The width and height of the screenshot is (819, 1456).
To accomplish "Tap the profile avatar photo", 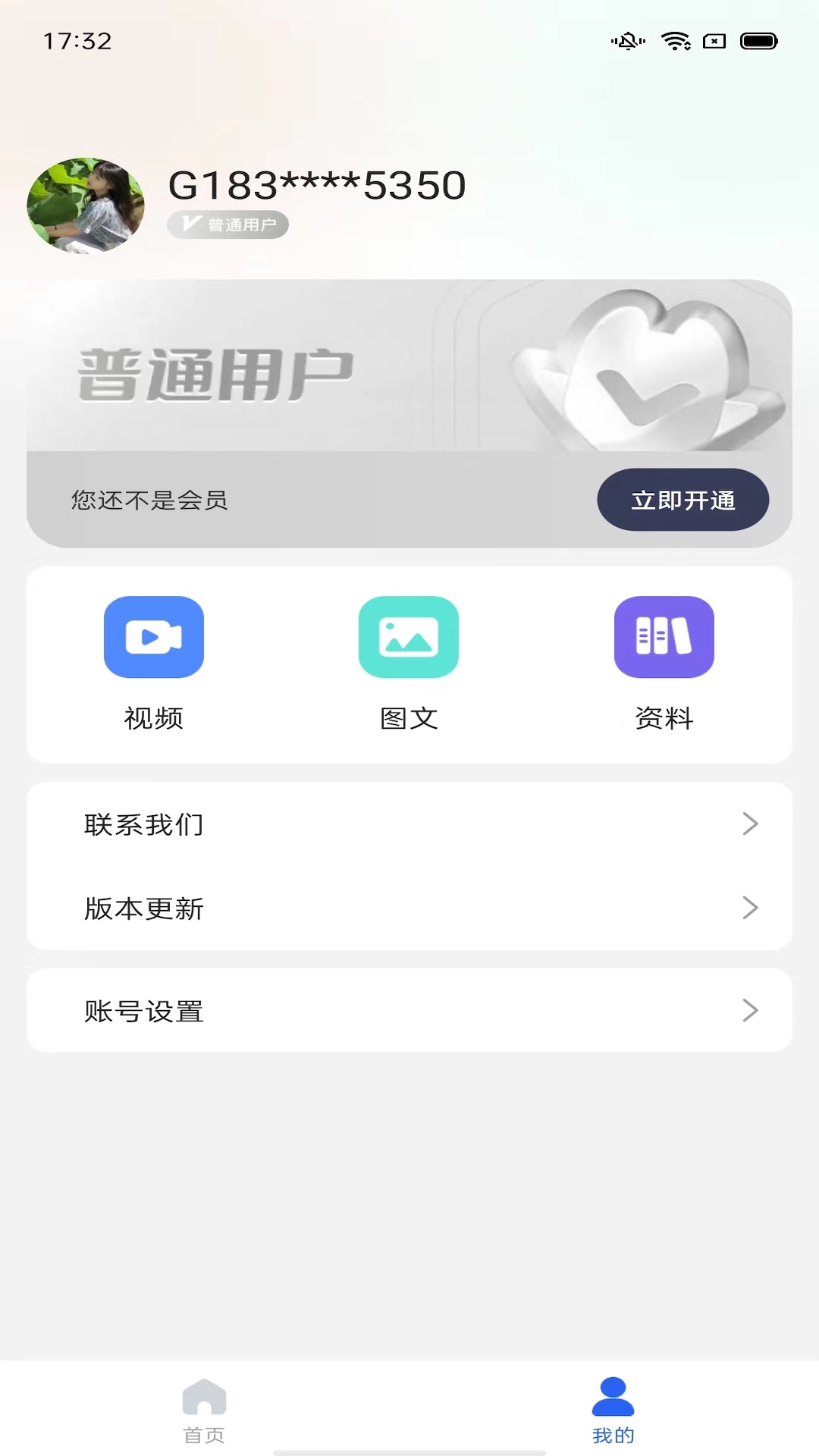I will [x=86, y=206].
